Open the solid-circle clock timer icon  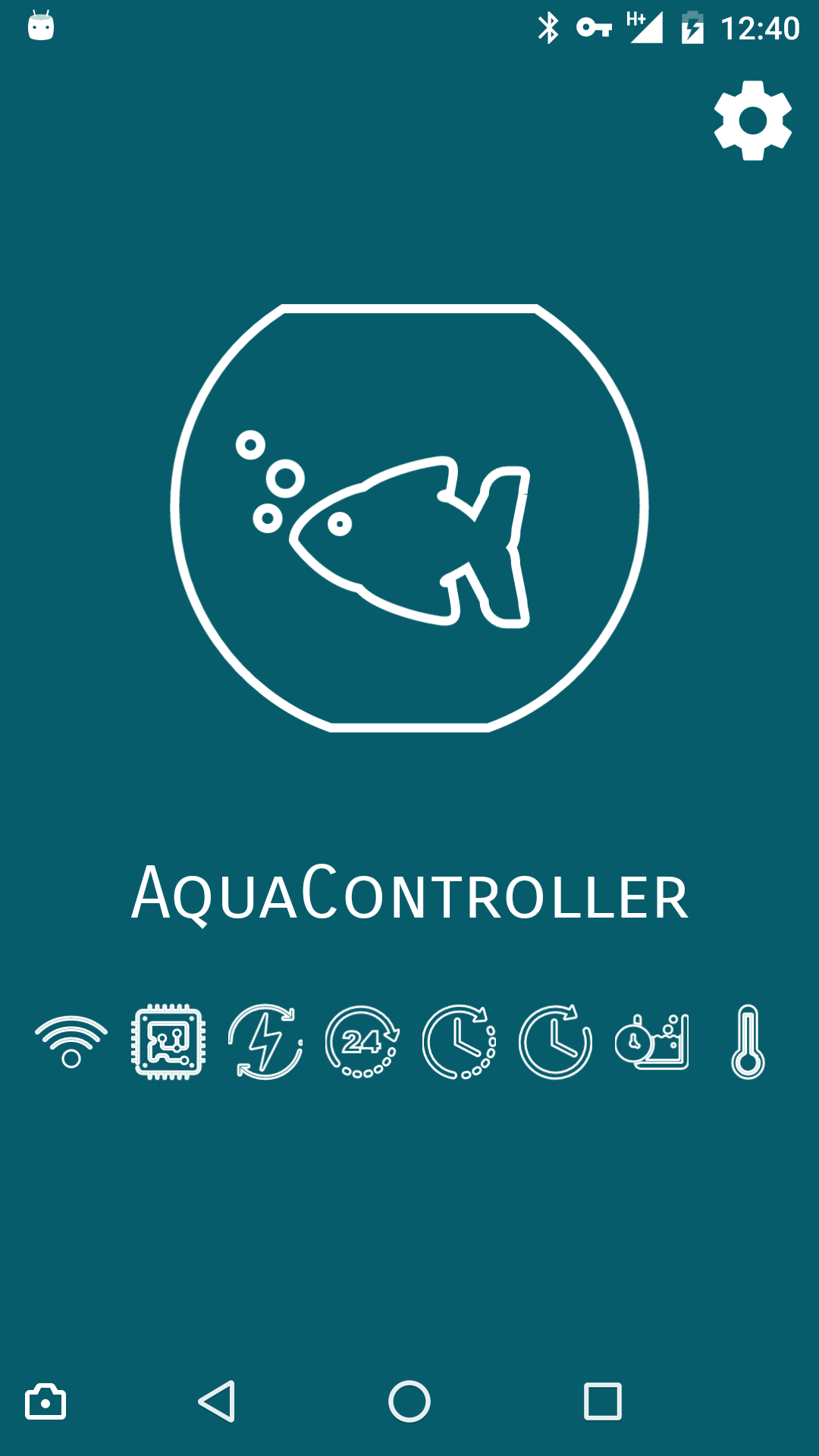pos(556,1042)
